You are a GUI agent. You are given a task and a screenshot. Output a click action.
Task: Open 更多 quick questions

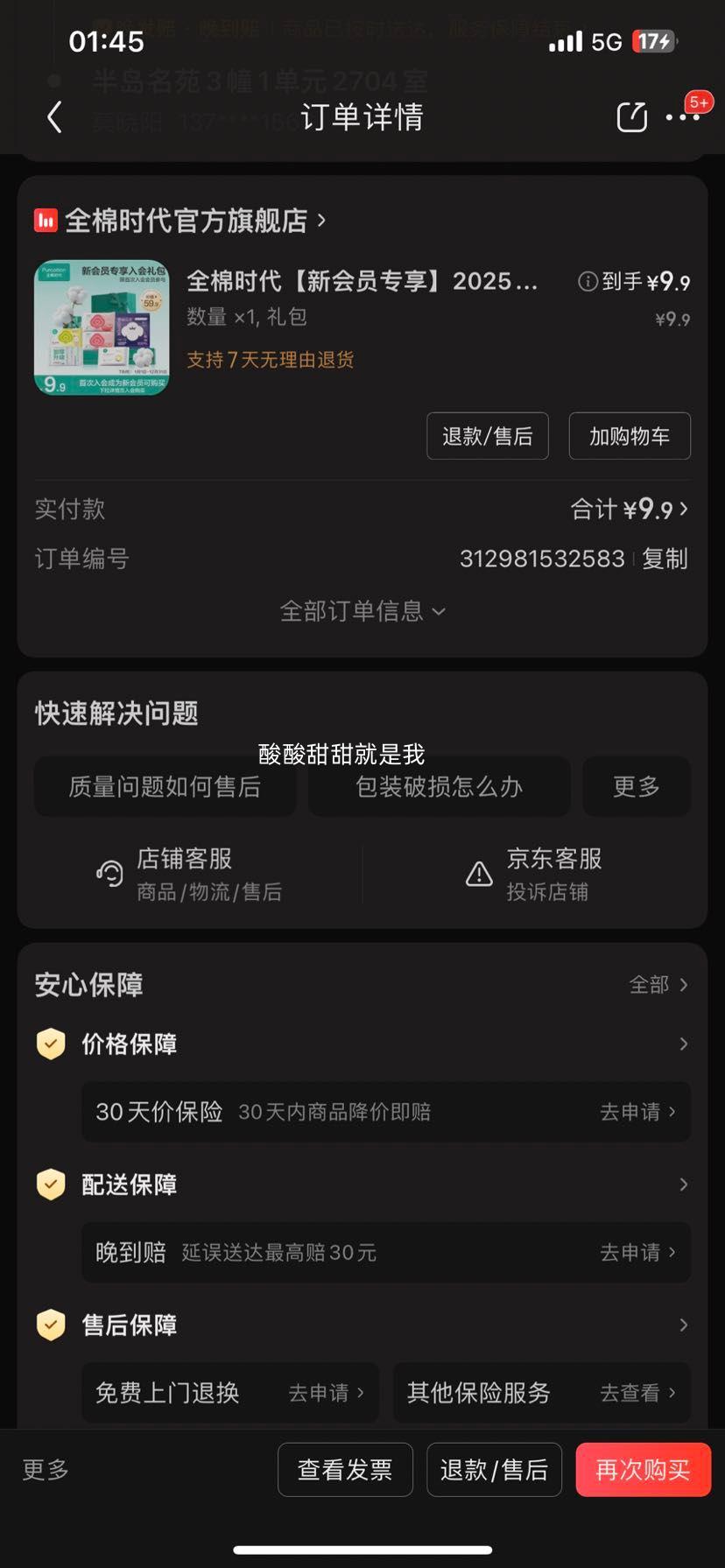(x=636, y=786)
